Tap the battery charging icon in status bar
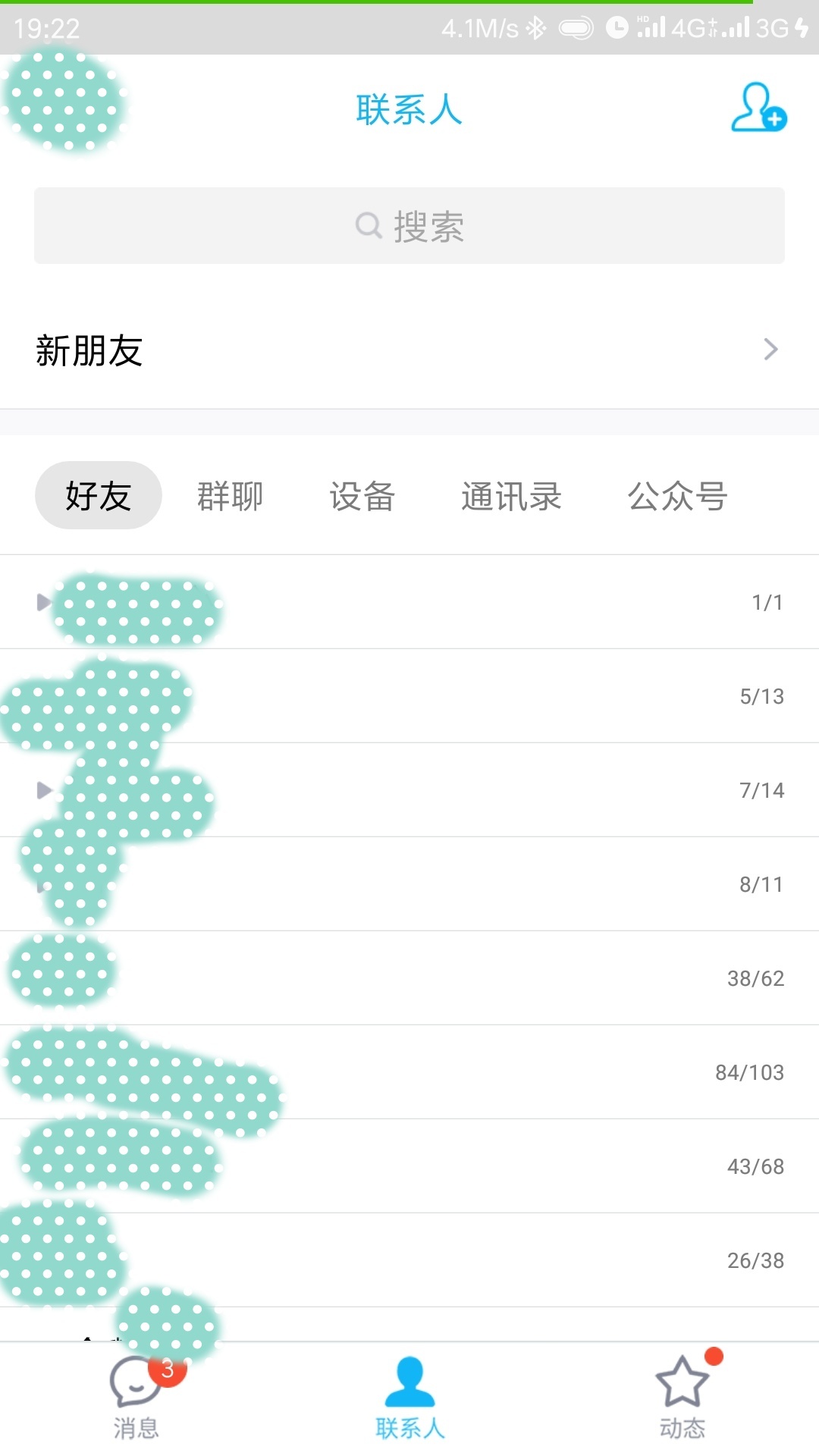The width and height of the screenshot is (819, 1456). tap(802, 28)
